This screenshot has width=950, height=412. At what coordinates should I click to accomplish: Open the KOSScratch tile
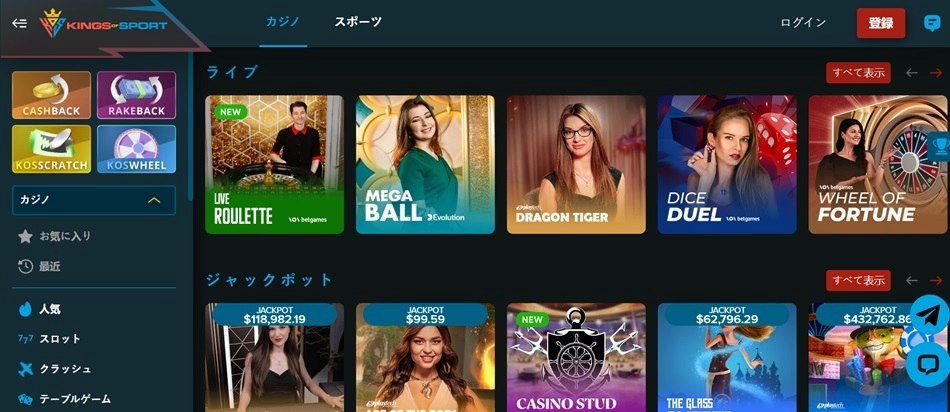point(51,148)
